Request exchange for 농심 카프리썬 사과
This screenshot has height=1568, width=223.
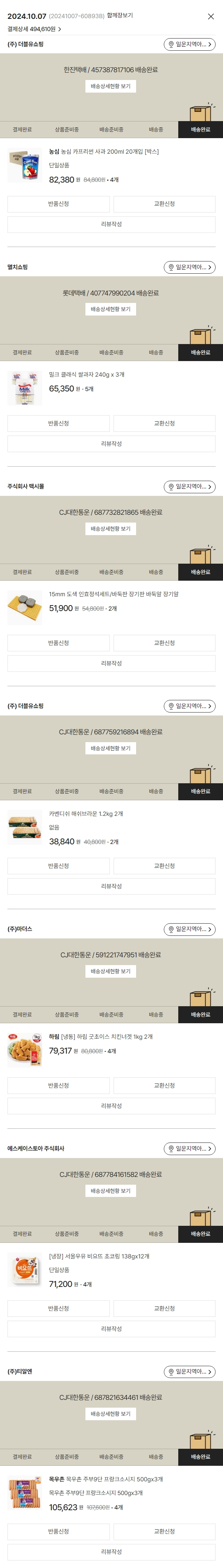point(164,204)
